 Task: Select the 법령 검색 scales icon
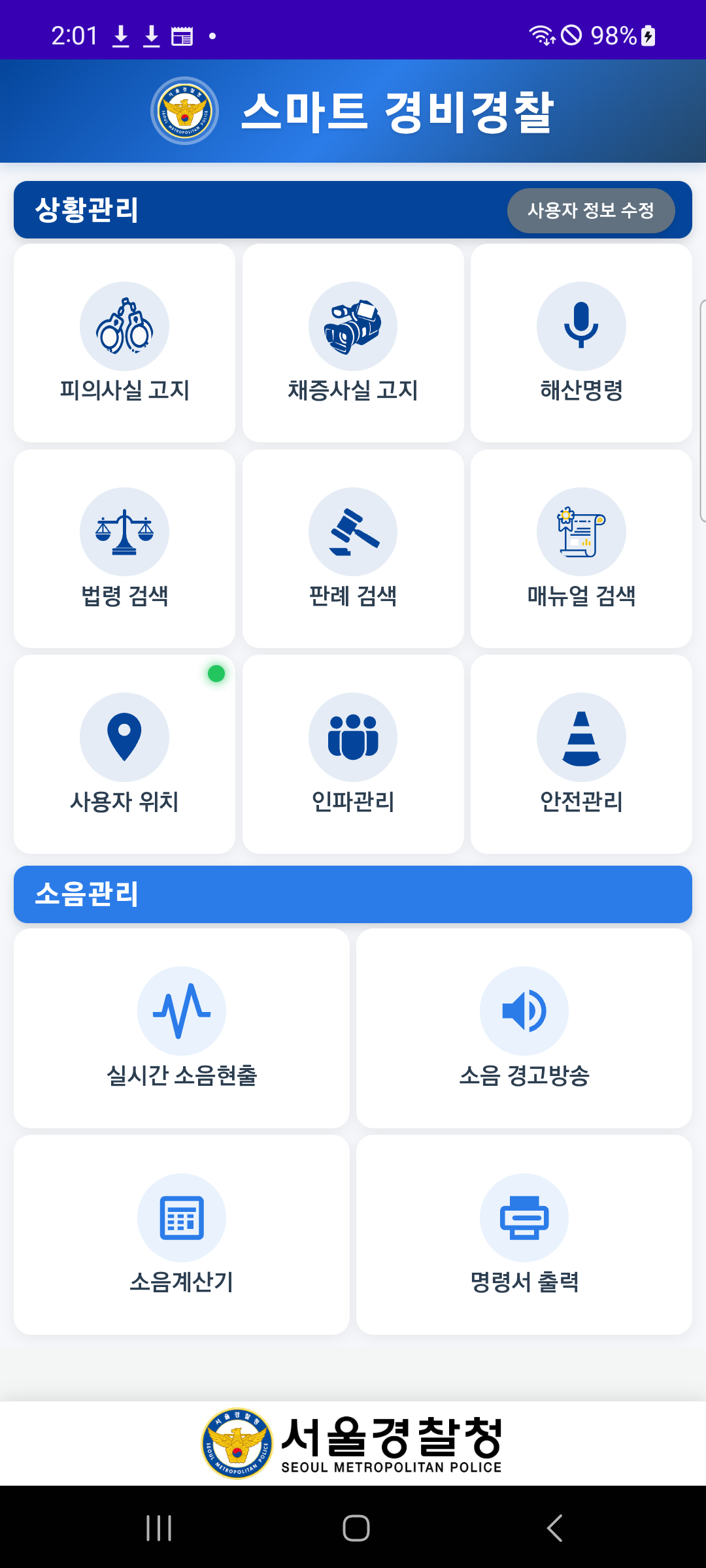pos(124,531)
